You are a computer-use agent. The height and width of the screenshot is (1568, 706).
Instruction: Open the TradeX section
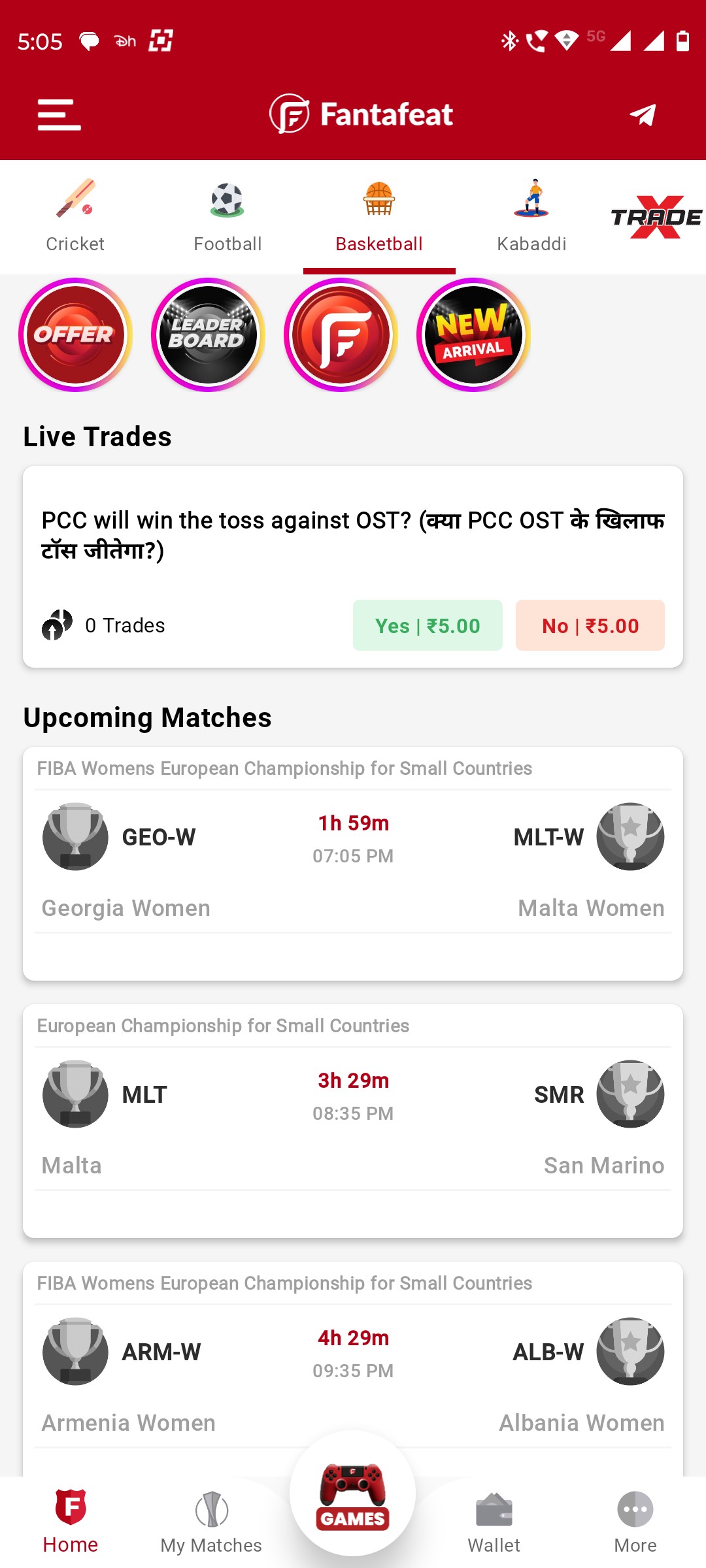pos(656,217)
